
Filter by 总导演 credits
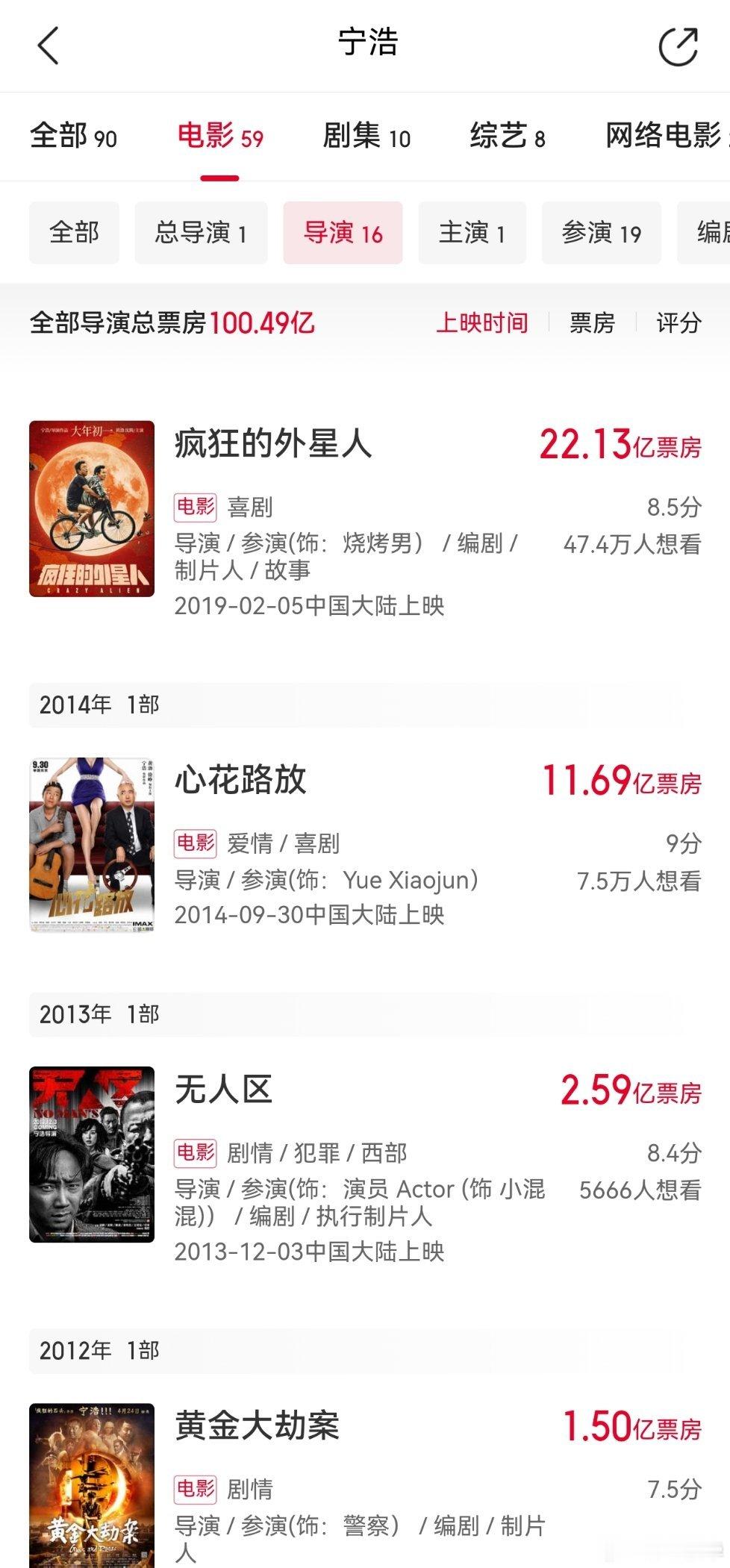coord(200,232)
